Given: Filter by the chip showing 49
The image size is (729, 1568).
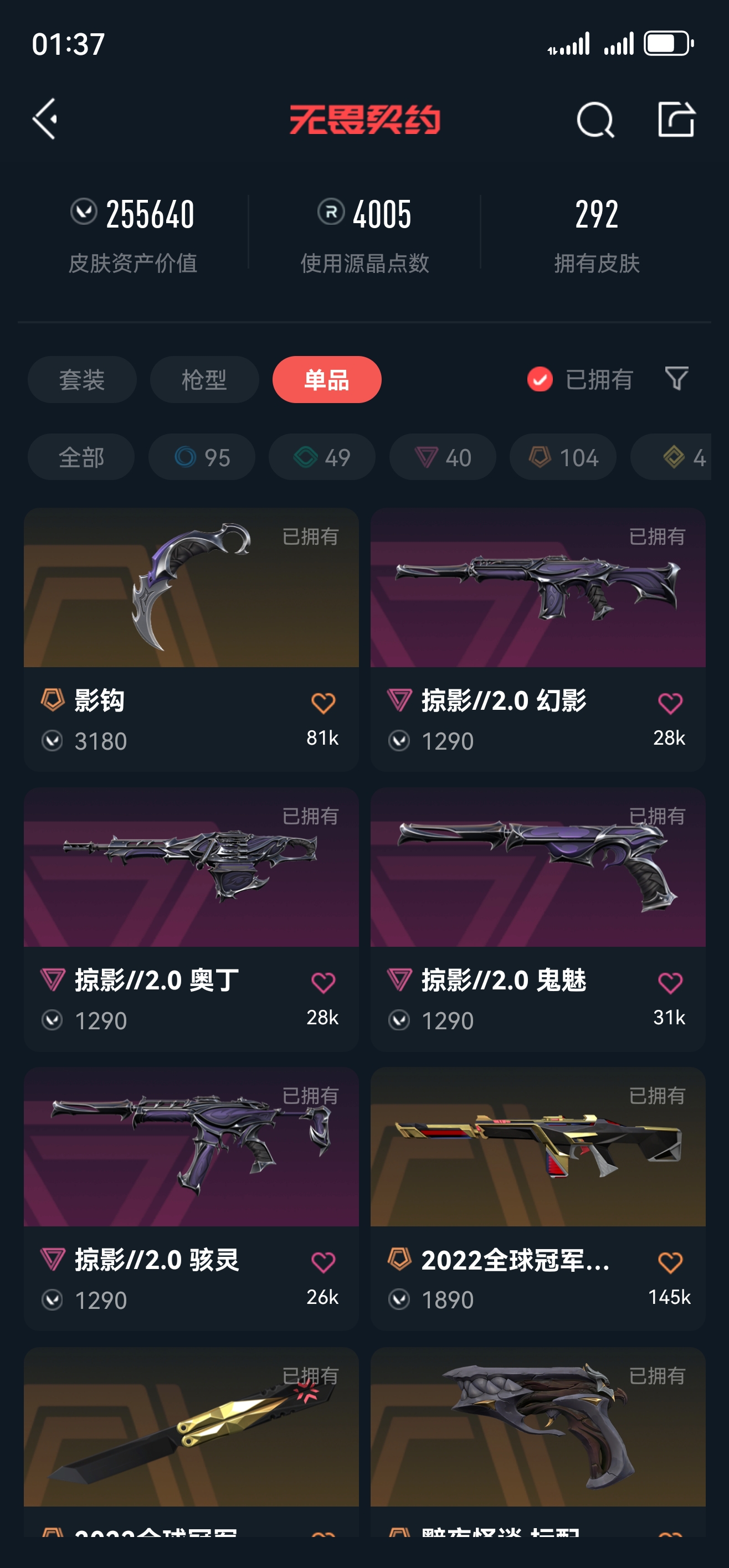Looking at the screenshot, I should (x=321, y=457).
